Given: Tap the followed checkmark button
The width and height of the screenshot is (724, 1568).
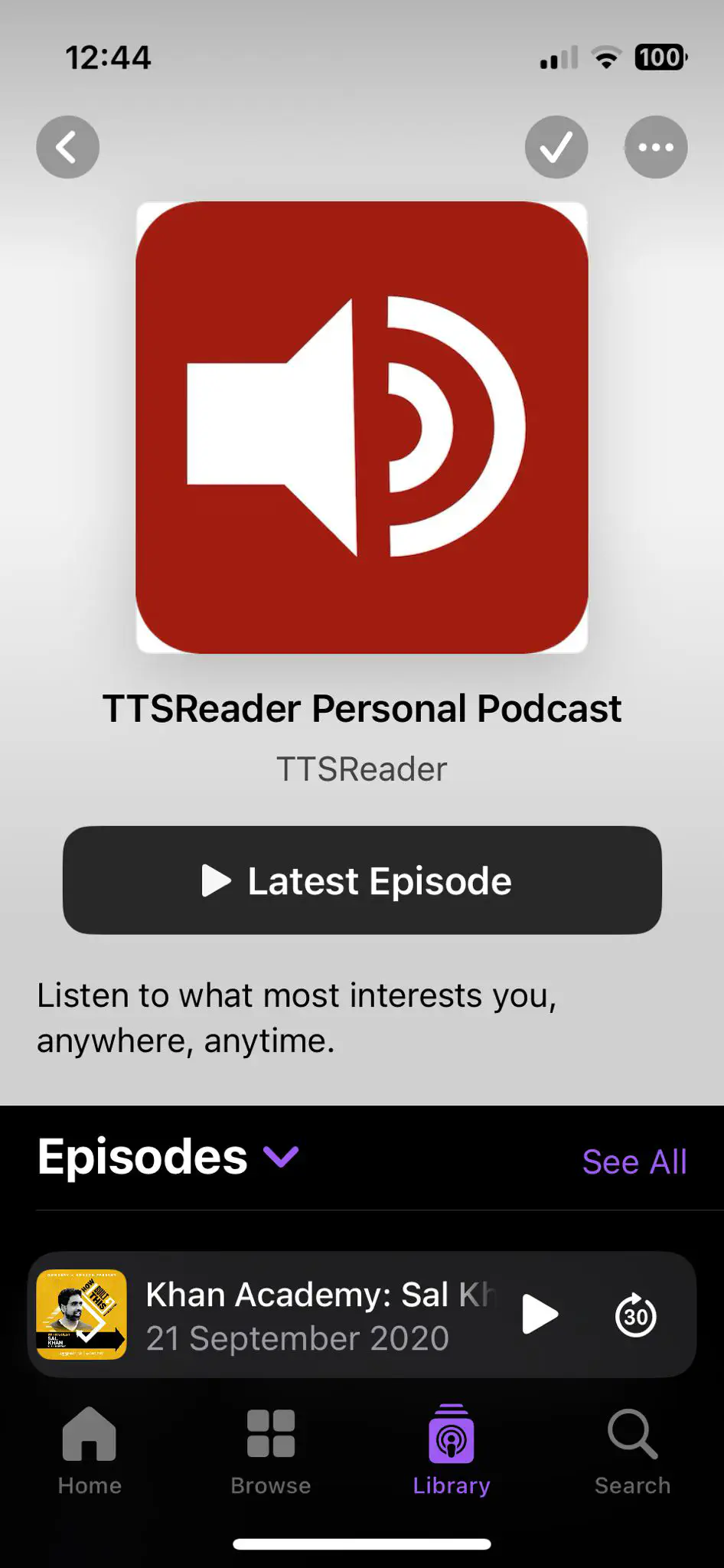Looking at the screenshot, I should pos(556,147).
